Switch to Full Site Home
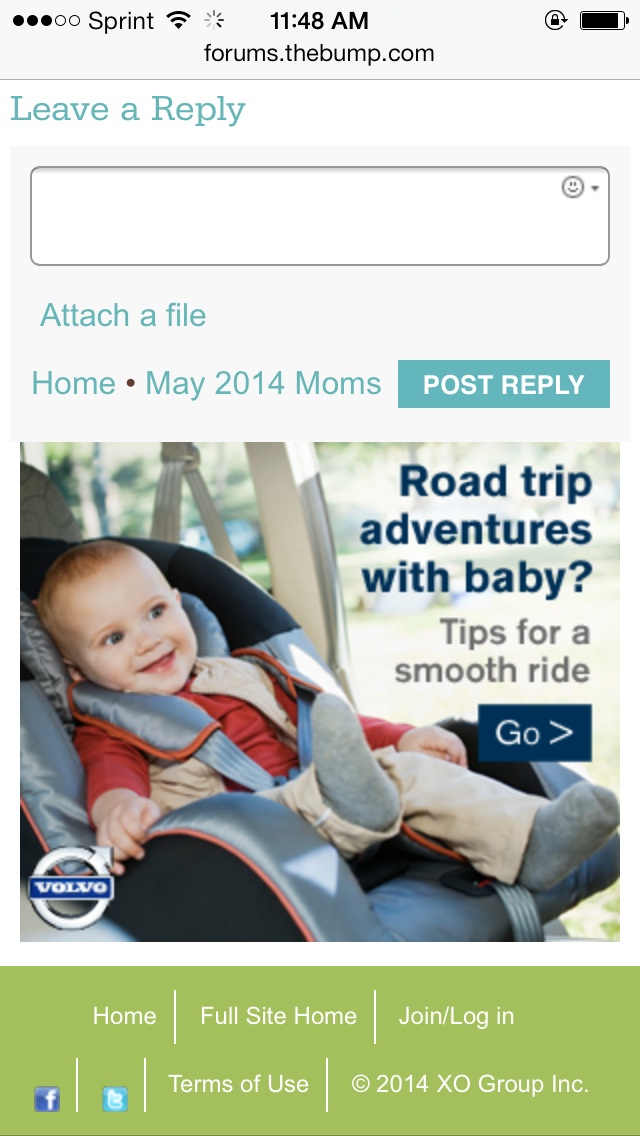The width and height of the screenshot is (640, 1136). pos(278,1016)
